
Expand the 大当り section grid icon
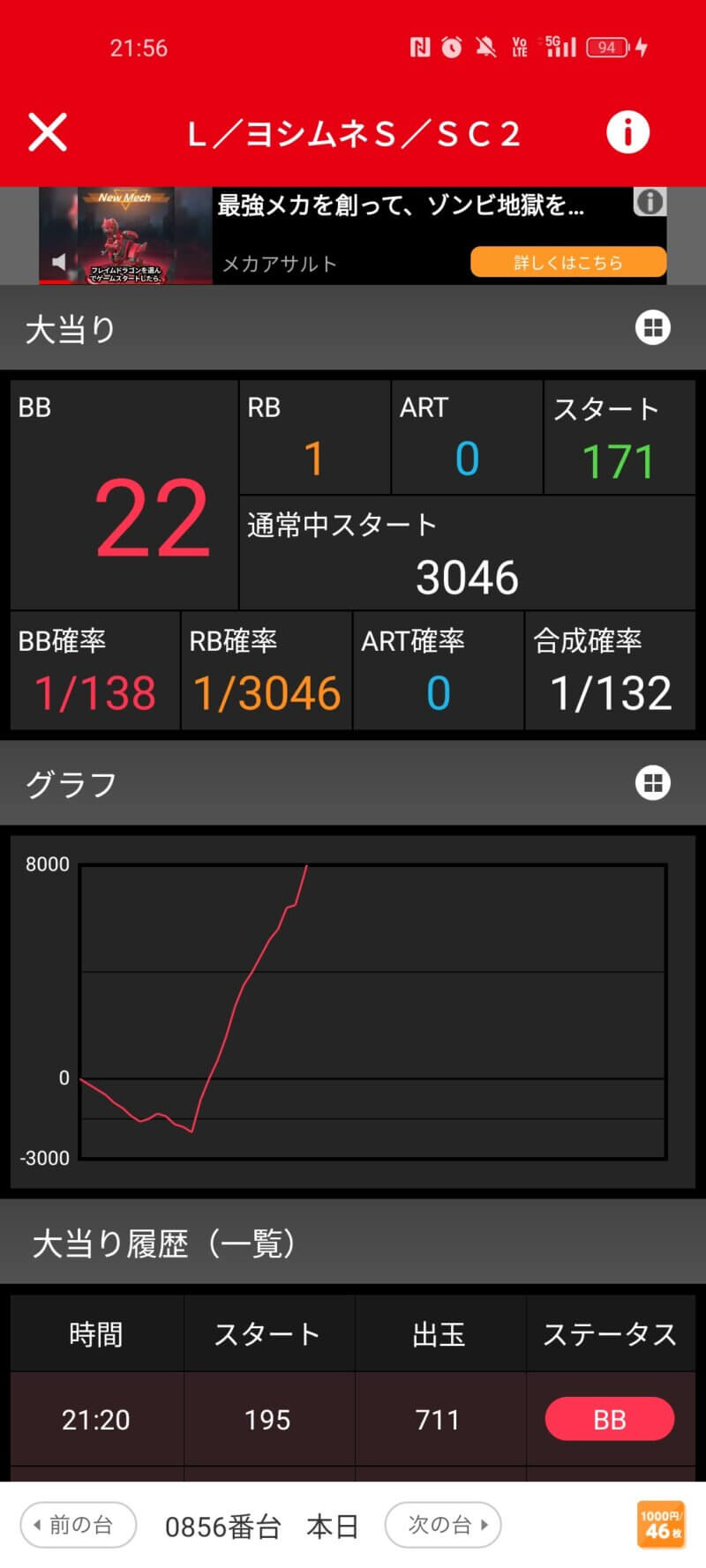(653, 328)
